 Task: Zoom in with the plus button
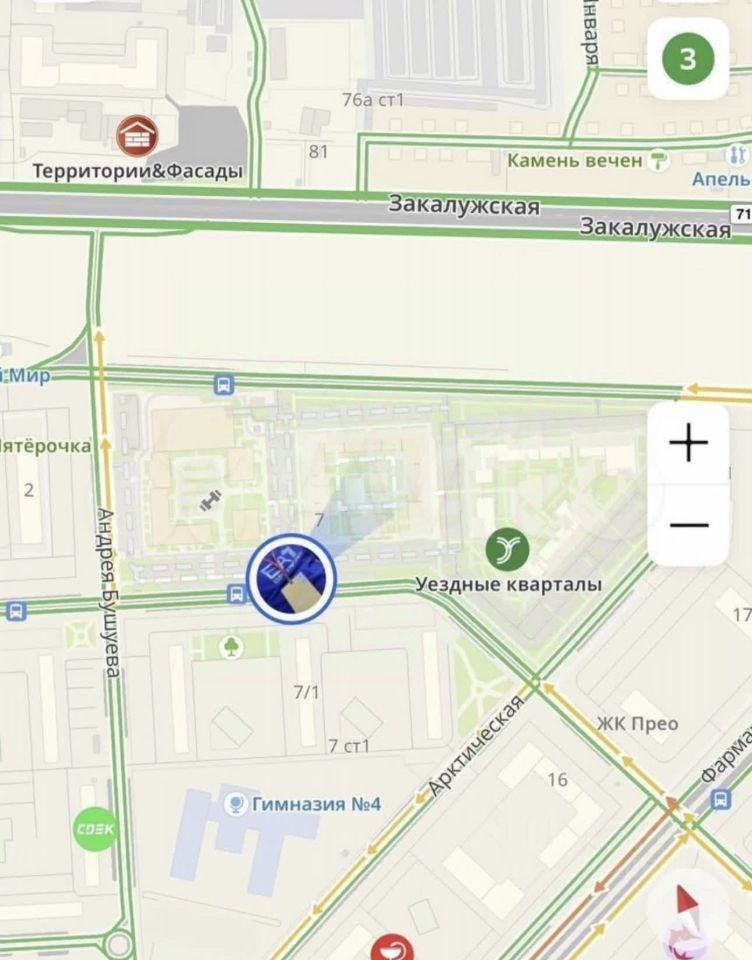click(688, 443)
